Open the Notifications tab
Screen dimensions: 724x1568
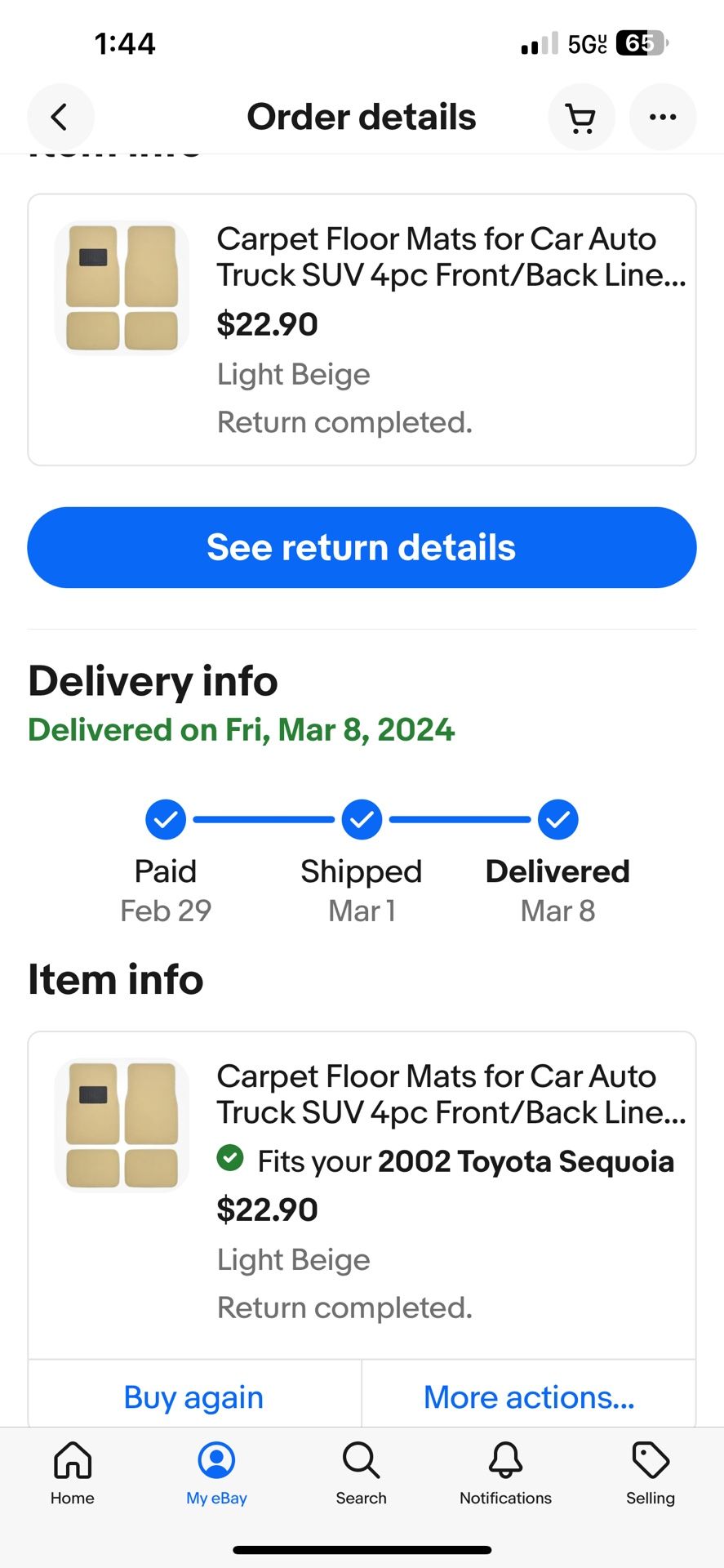pos(505,1472)
